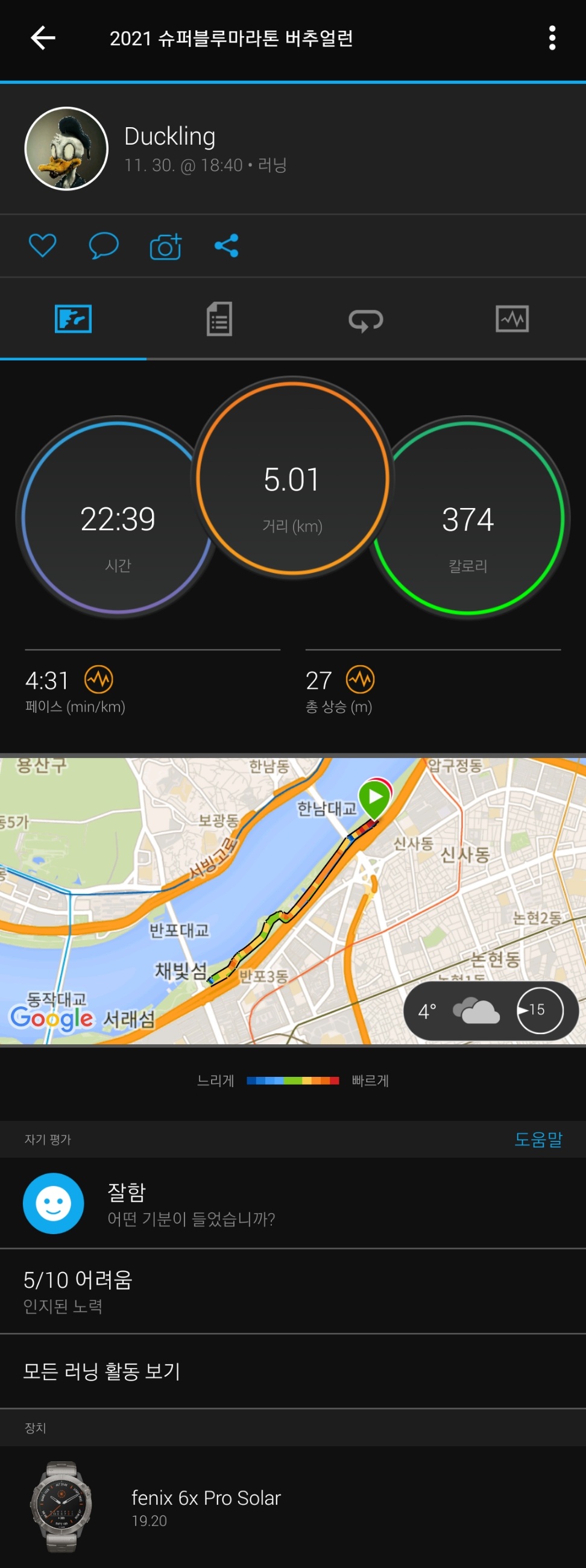Like this running activity
586x1568 pixels.
43,246
